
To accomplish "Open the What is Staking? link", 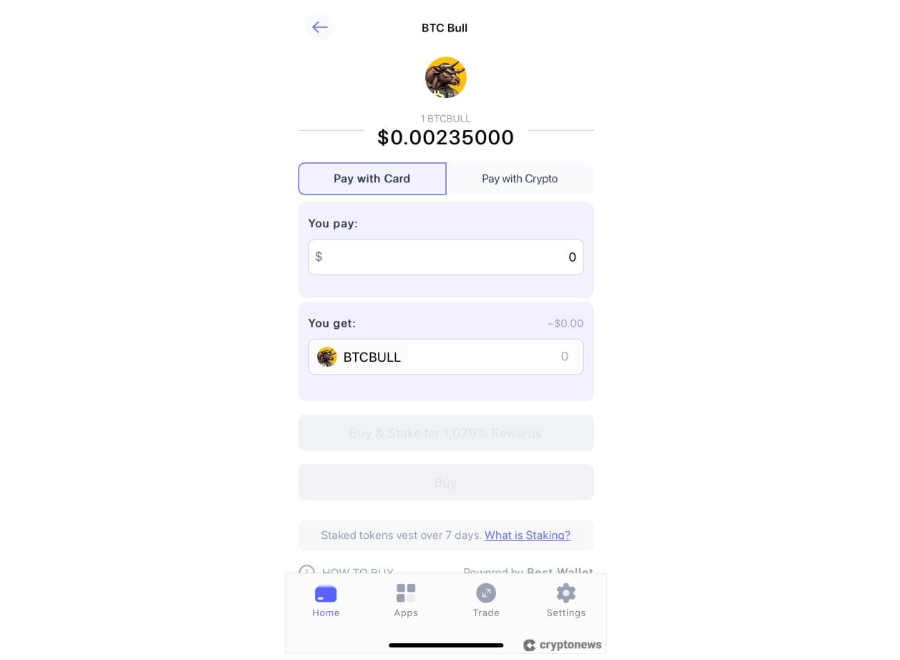I will coord(527,535).
